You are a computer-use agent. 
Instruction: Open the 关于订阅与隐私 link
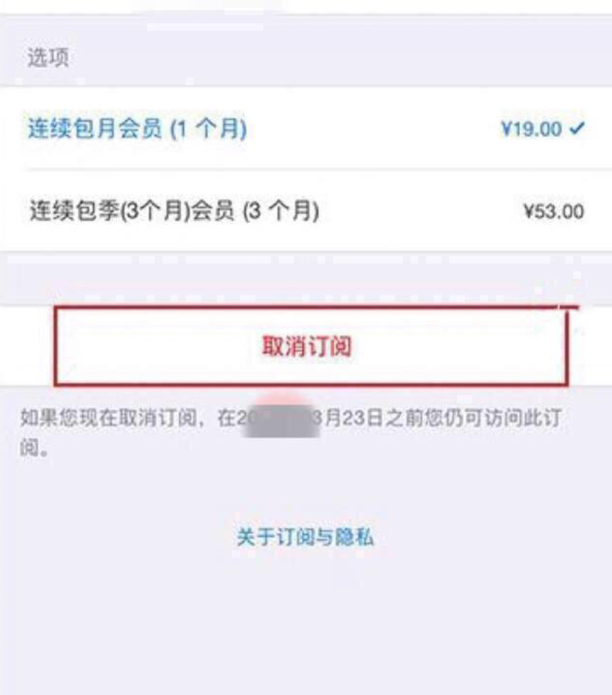305,537
